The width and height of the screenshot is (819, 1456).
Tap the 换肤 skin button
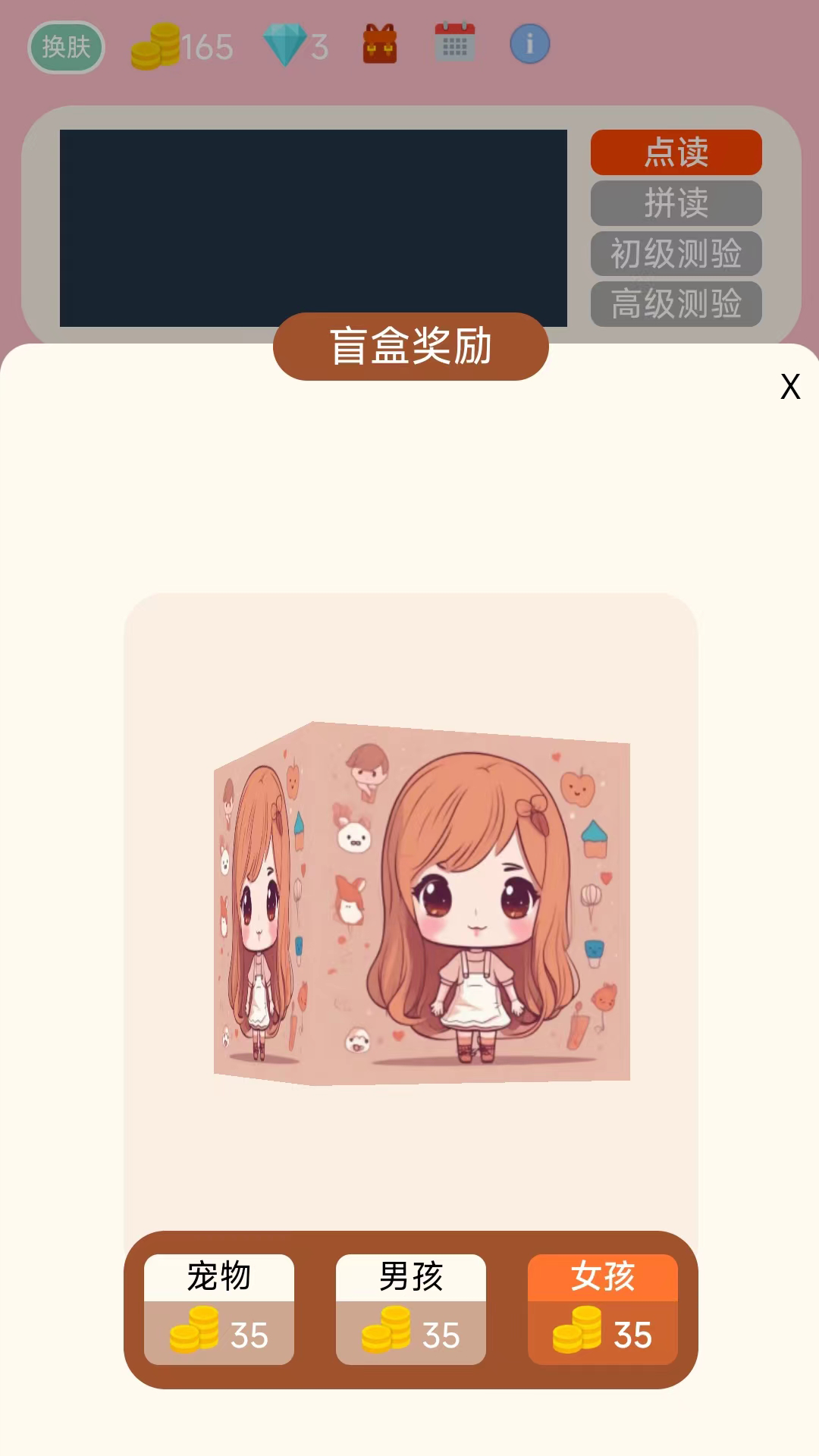click(x=66, y=47)
